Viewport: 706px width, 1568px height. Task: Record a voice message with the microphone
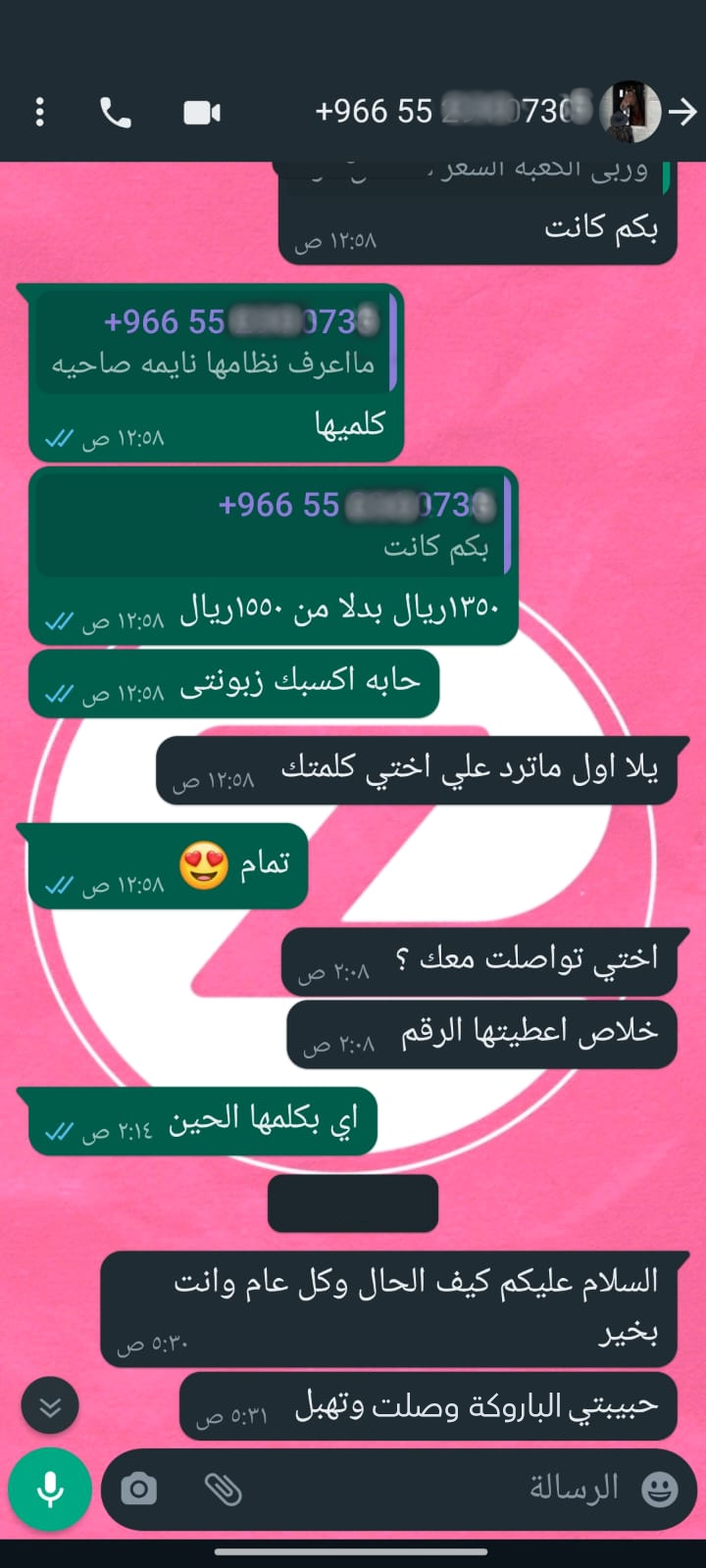tap(50, 1489)
